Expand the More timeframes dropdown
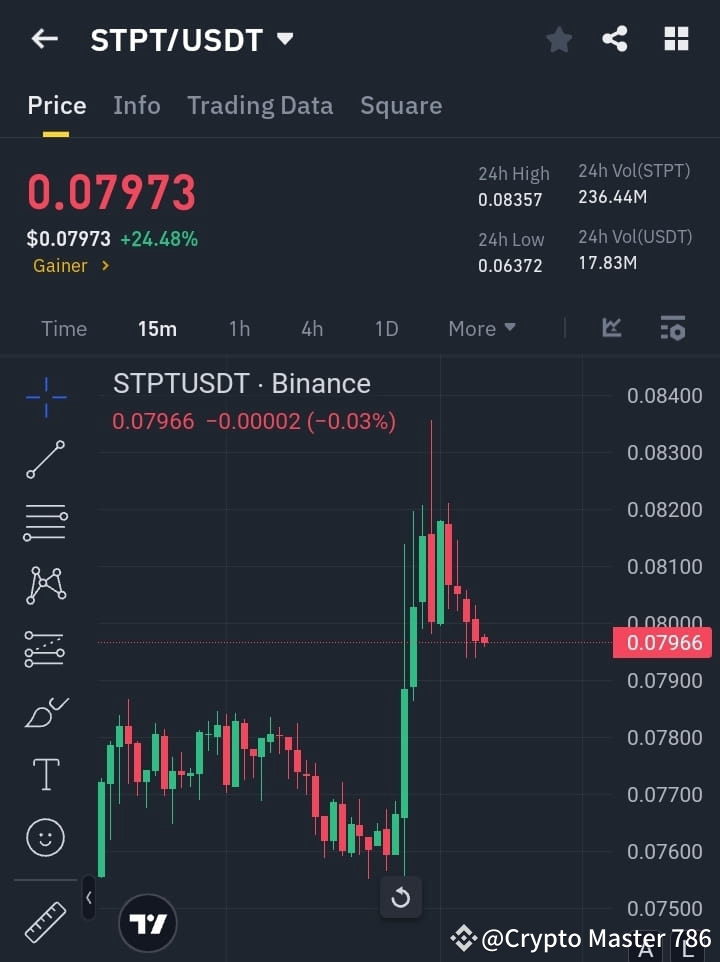 coord(481,328)
